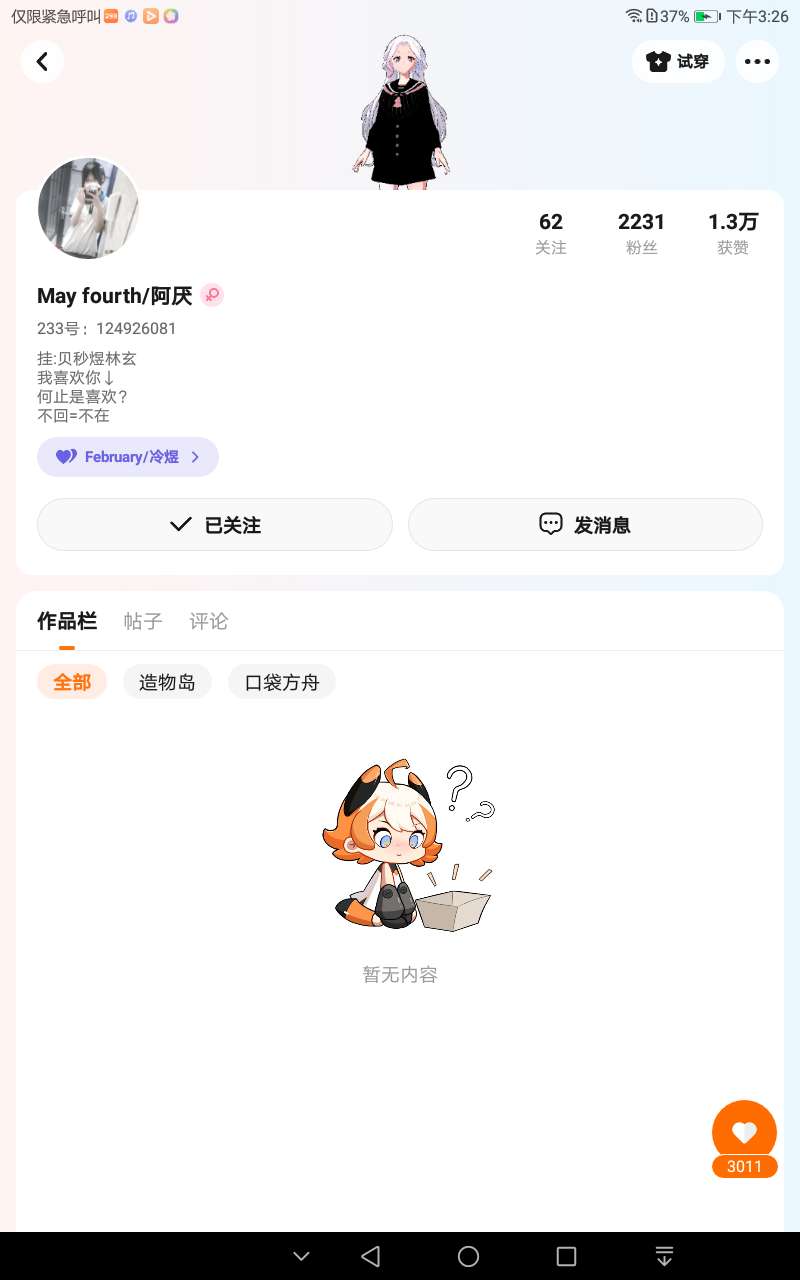The width and height of the screenshot is (800, 1280).
Task: Switch to the 评论 tab
Action: [209, 621]
